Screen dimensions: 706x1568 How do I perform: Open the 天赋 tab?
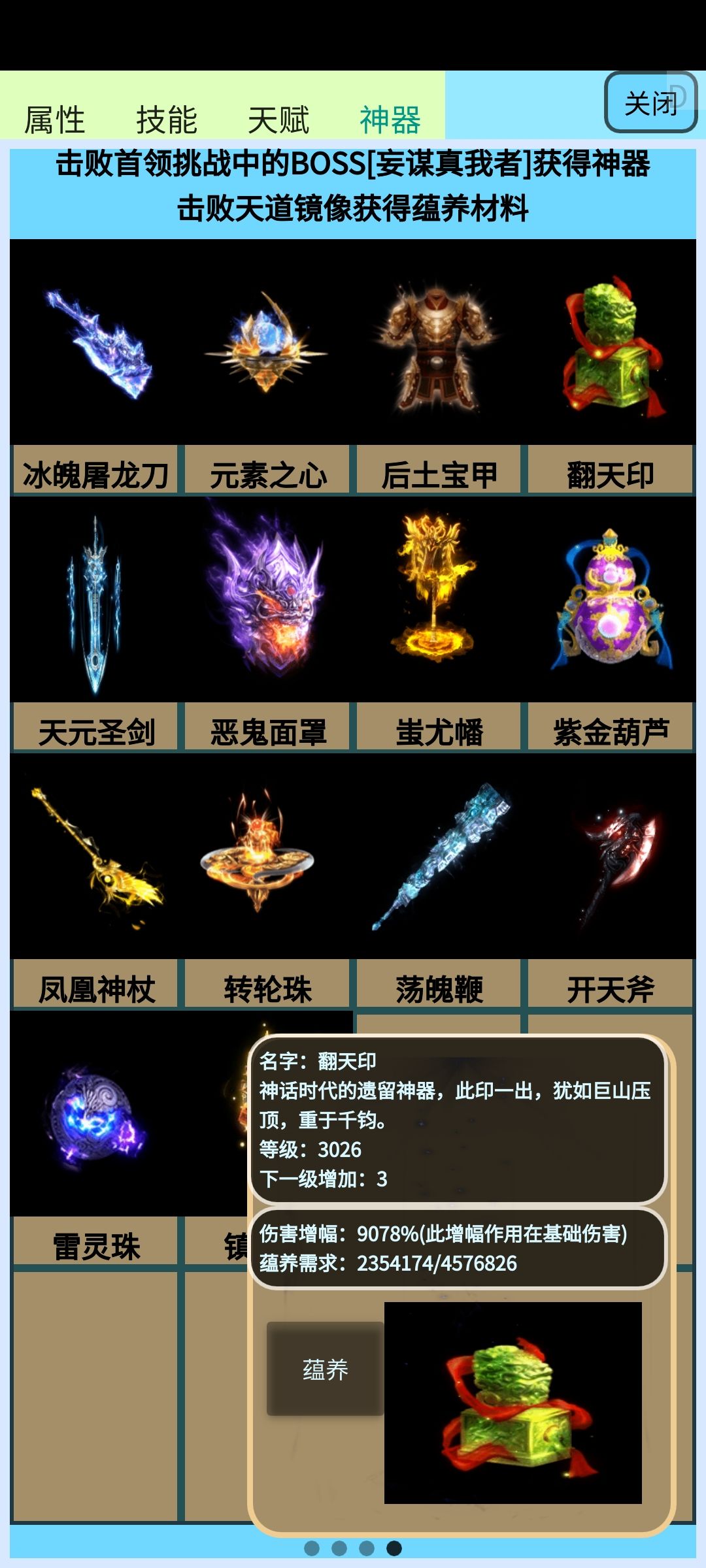click(278, 120)
